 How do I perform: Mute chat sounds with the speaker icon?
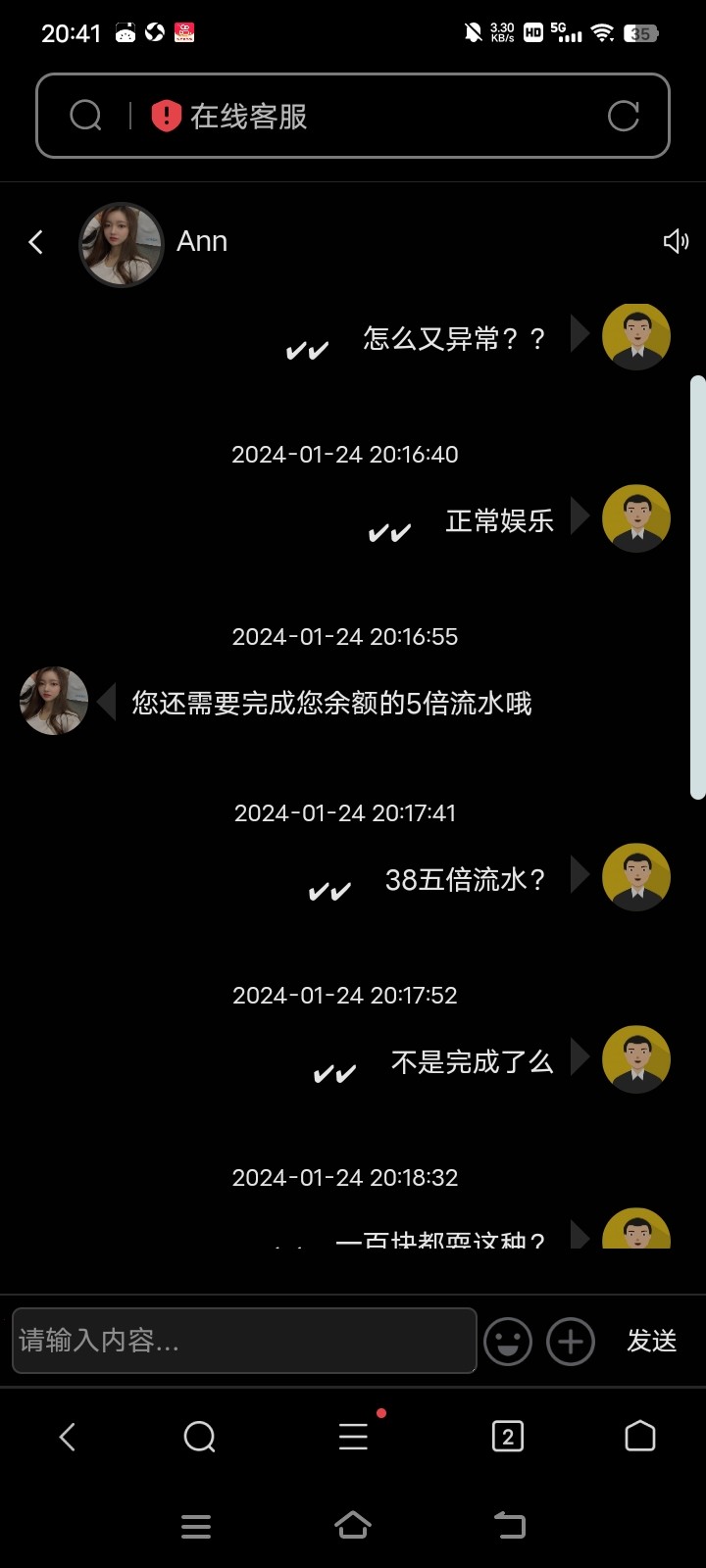(676, 241)
